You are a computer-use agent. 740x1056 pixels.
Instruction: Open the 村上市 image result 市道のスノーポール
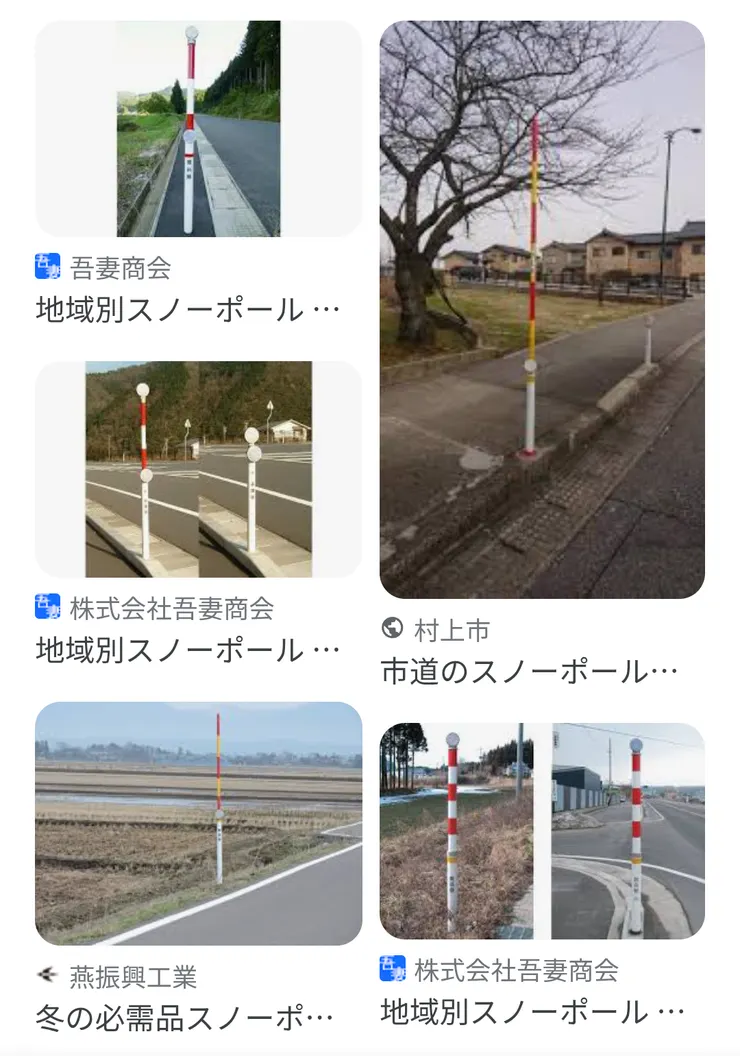542,310
